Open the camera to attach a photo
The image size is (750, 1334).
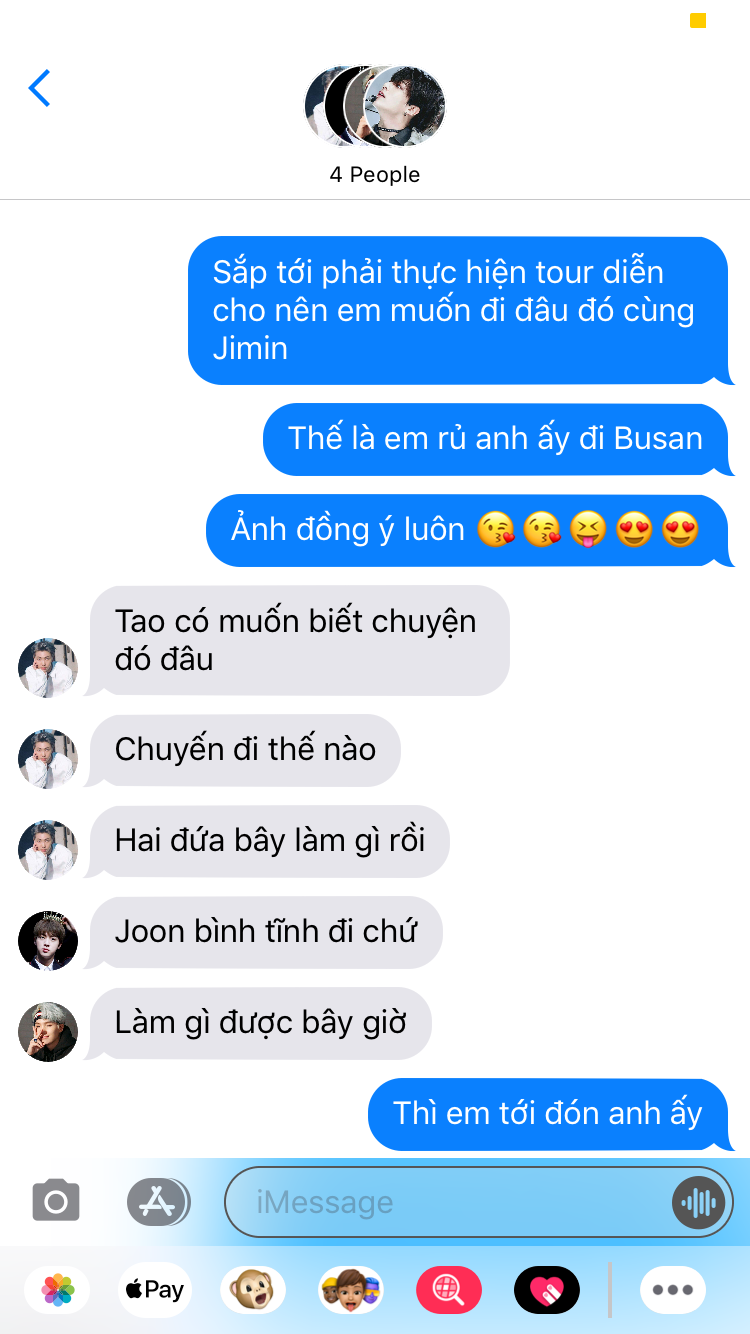tap(56, 1201)
